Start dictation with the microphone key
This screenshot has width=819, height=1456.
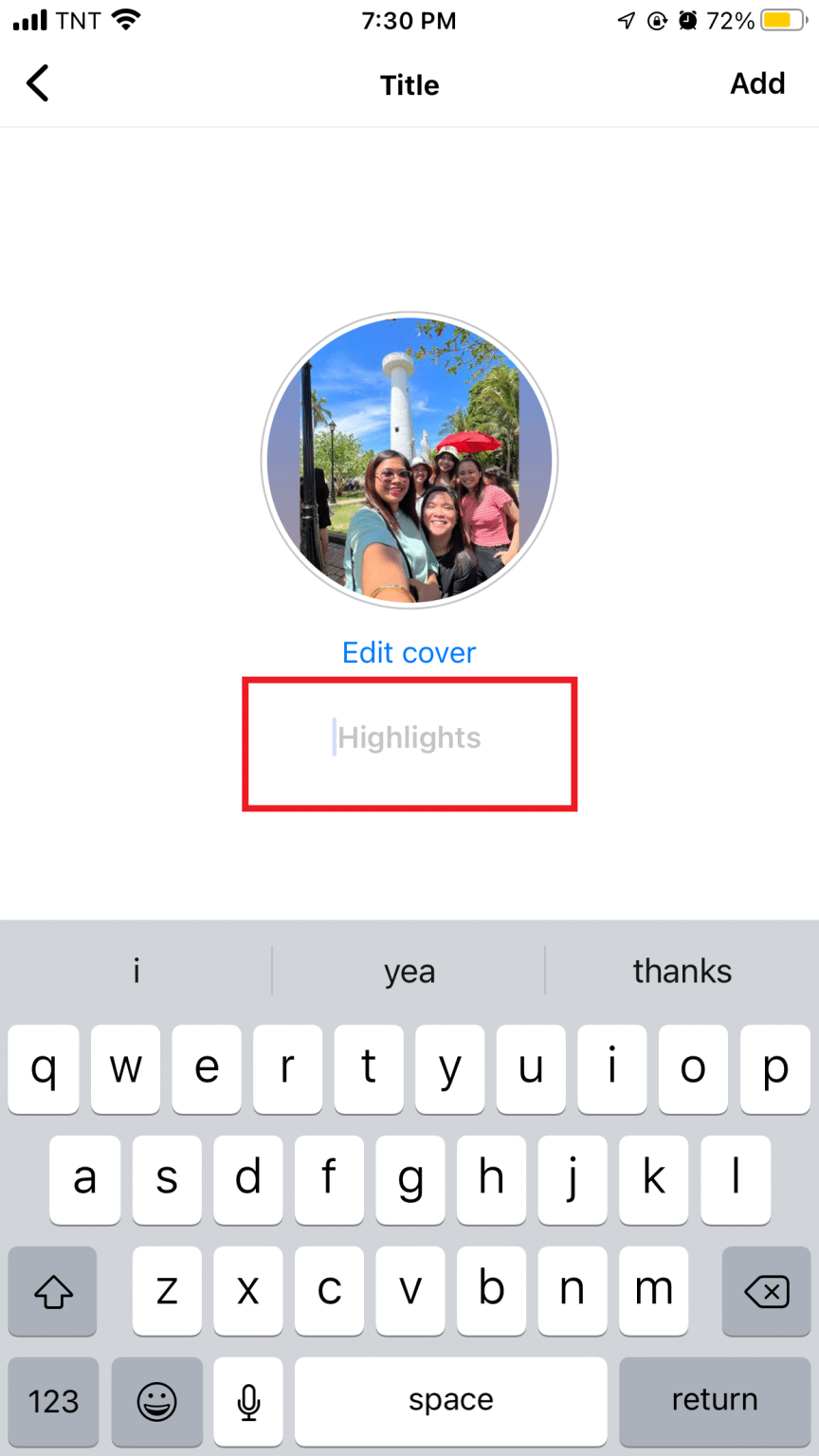pos(248,1401)
